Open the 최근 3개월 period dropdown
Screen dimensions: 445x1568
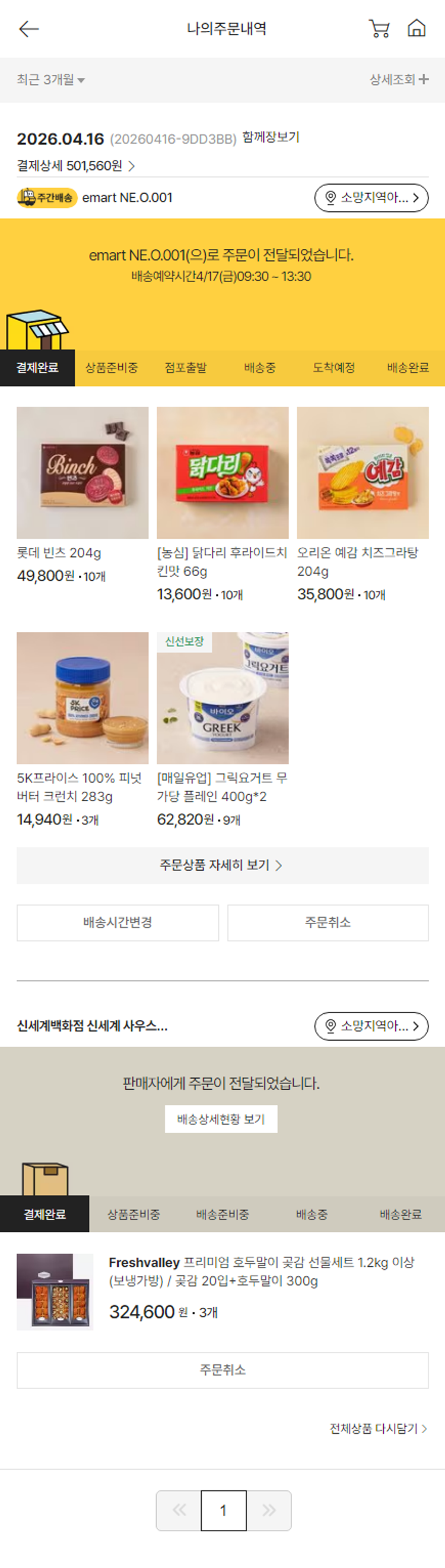coord(50,80)
